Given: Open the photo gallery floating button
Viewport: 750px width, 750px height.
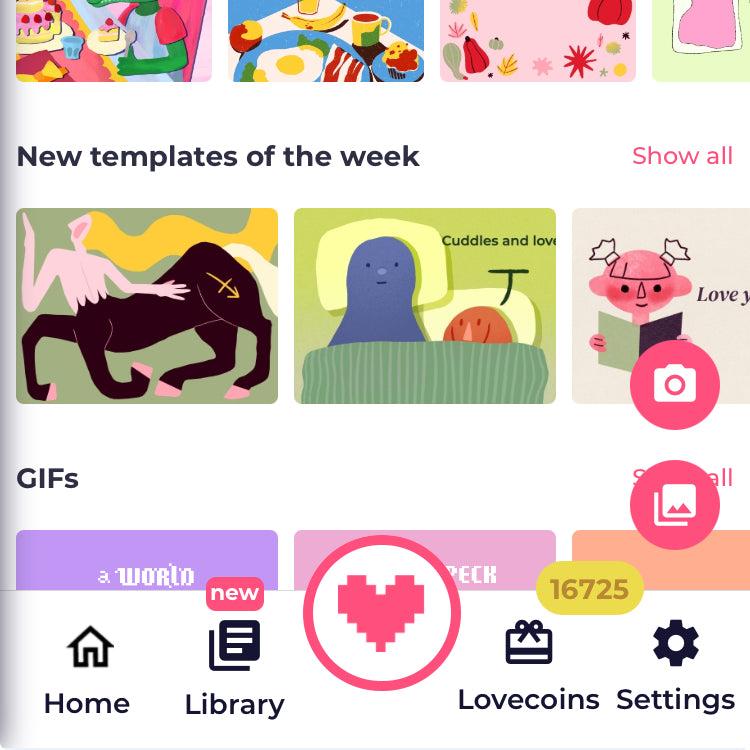Looking at the screenshot, I should 675,506.
